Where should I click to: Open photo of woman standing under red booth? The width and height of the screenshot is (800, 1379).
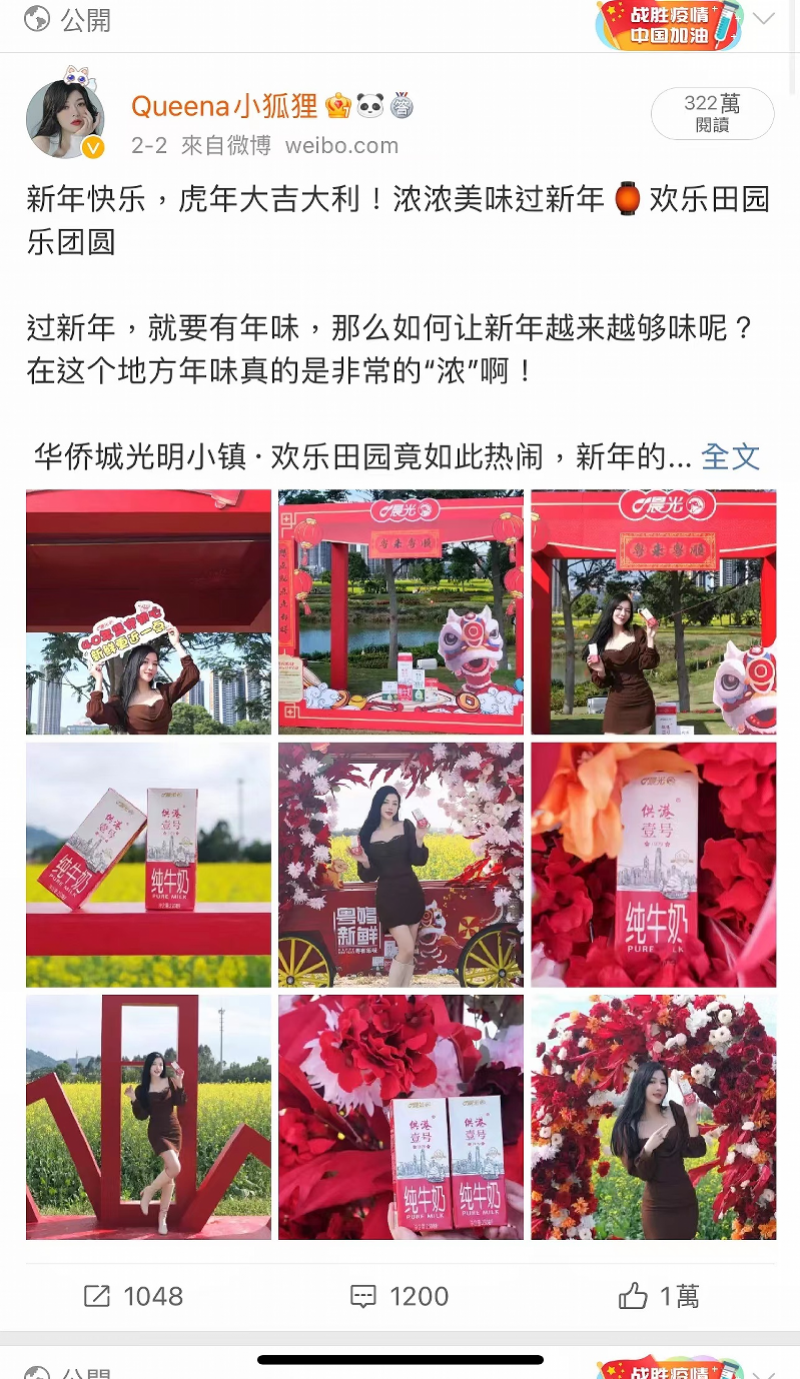pos(653,612)
